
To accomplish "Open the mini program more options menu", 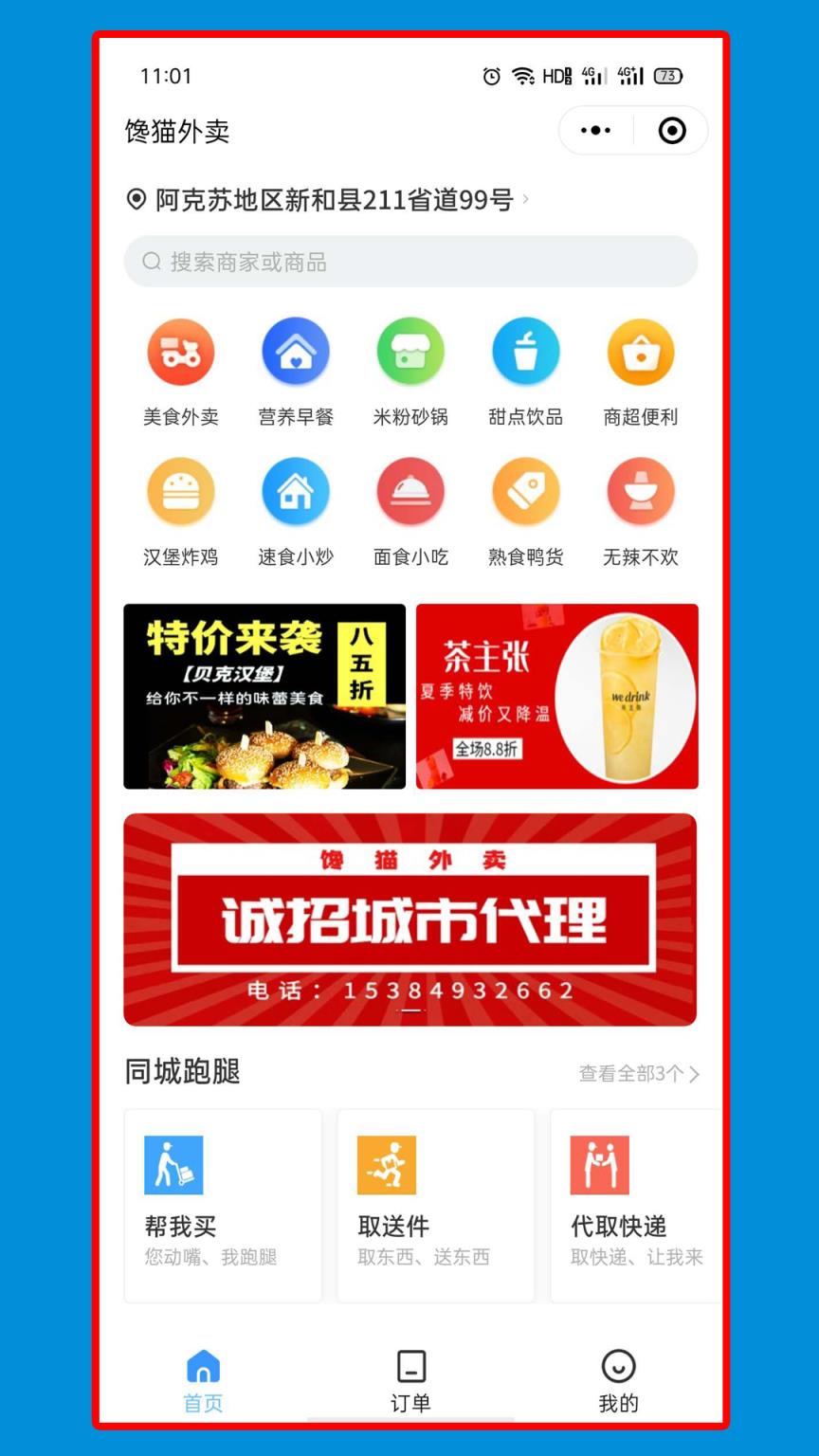I will coord(595,131).
